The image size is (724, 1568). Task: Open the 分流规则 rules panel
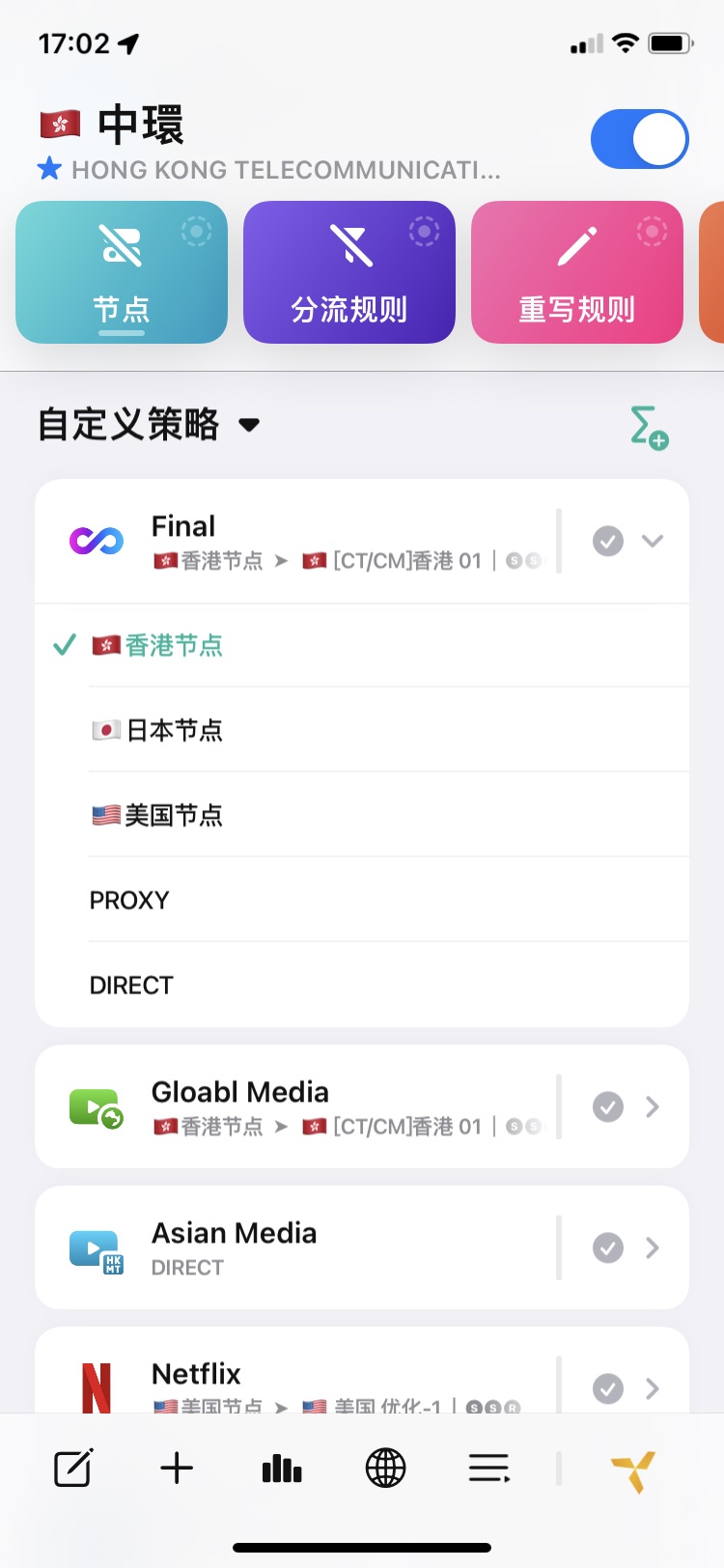tap(349, 272)
